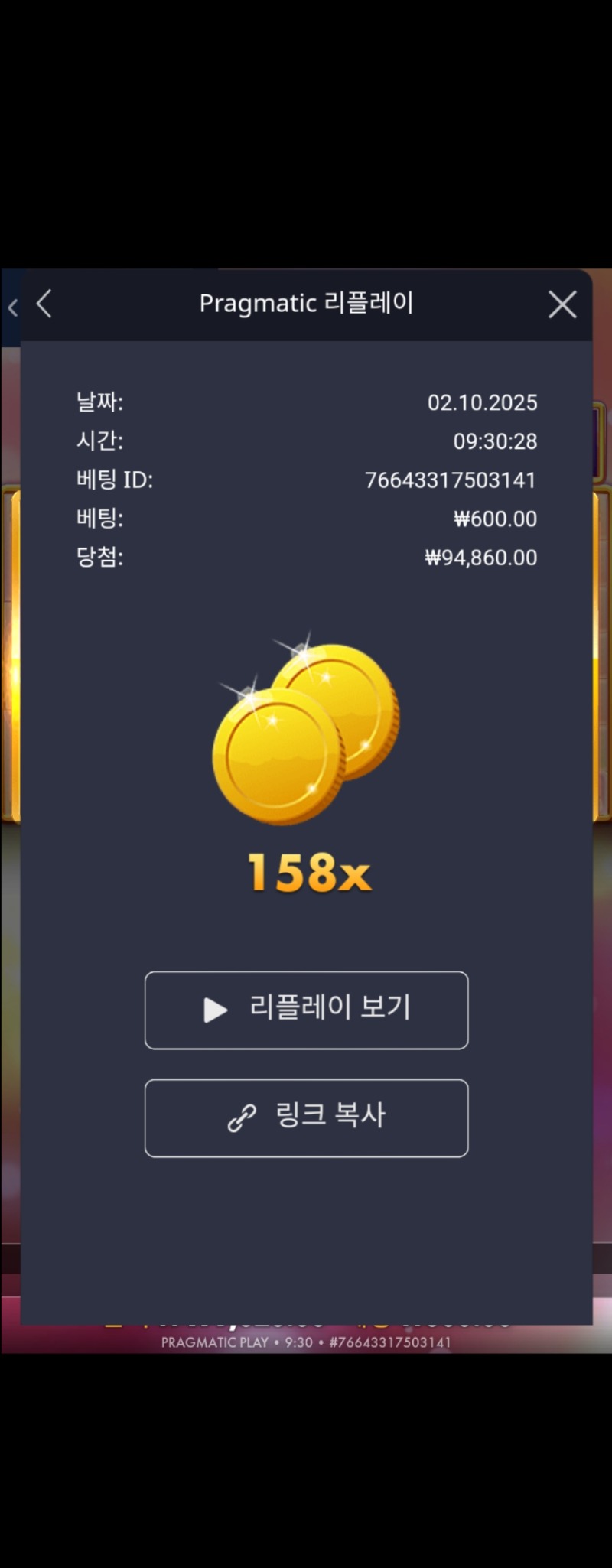
Task: Copy the replay link with 링크 복사
Action: [x=306, y=1117]
